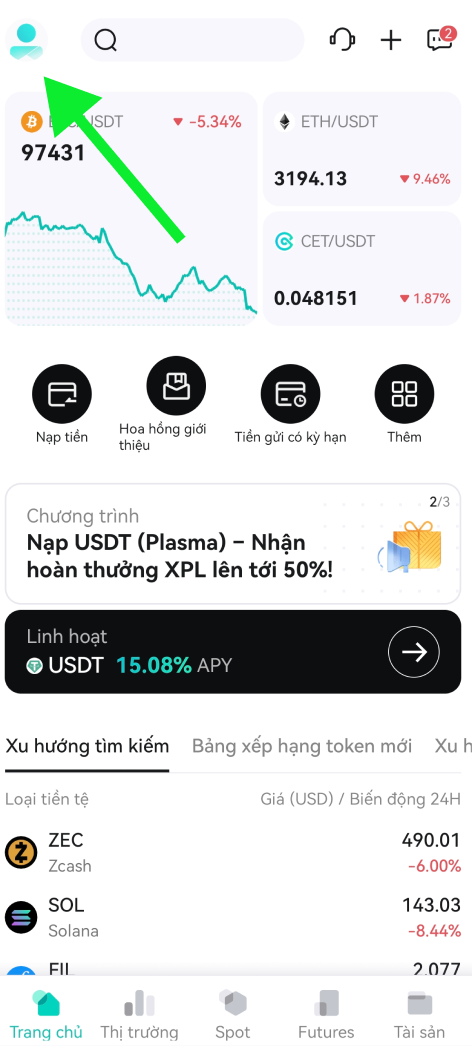Open the profile avatar icon
This screenshot has height=1056, width=472.
tap(27, 40)
